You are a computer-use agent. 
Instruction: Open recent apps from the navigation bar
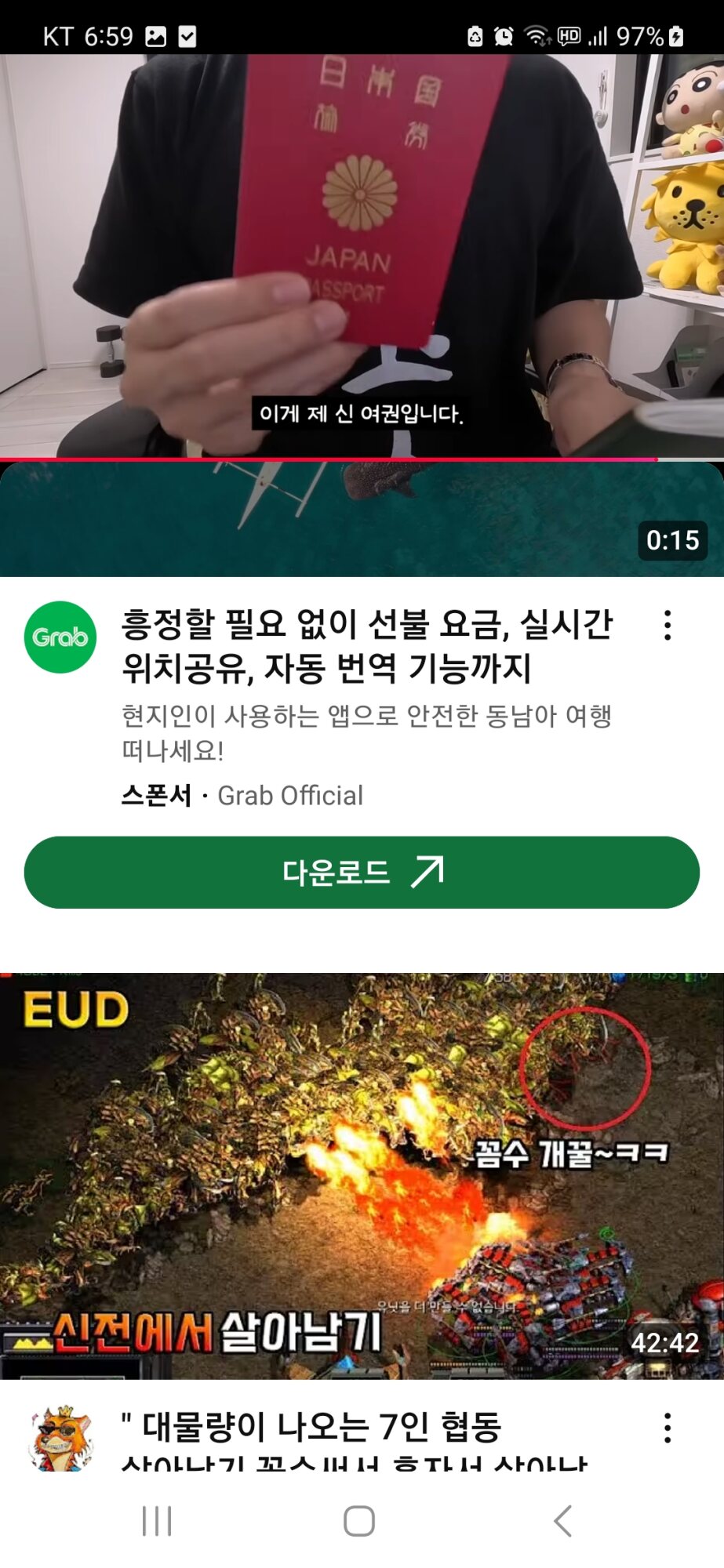pyautogui.click(x=157, y=1521)
